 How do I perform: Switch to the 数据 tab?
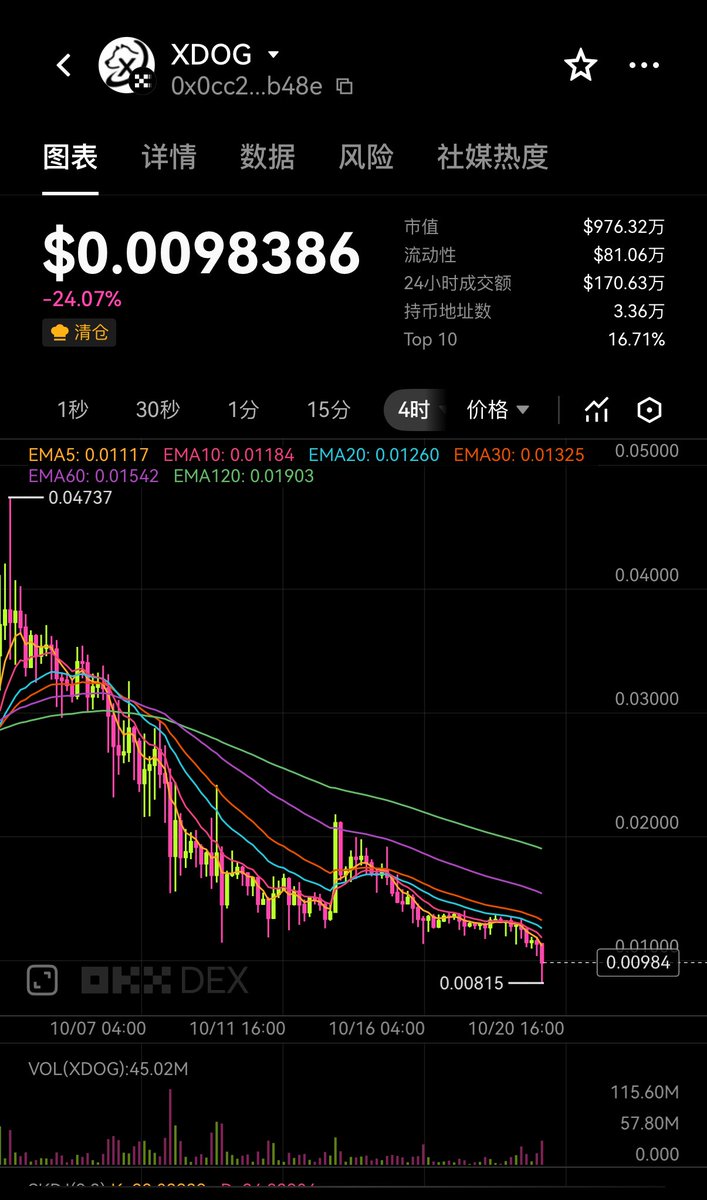point(267,157)
